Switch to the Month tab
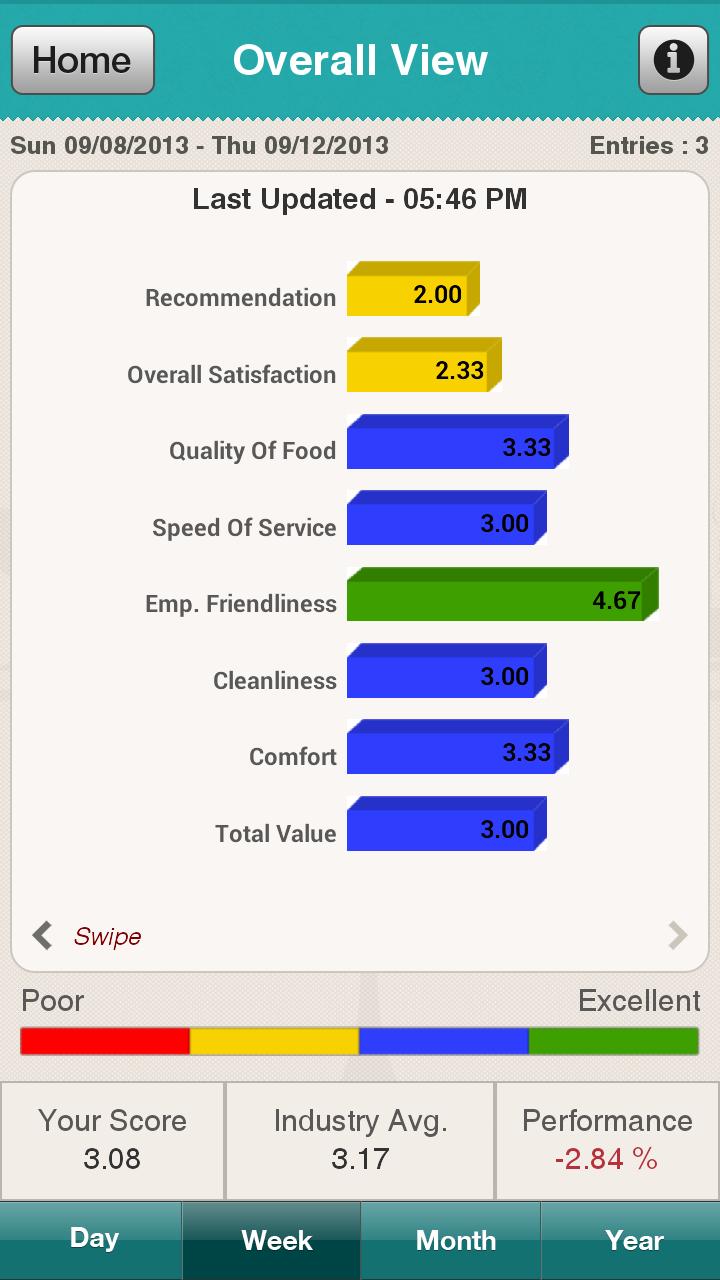 pos(455,1240)
